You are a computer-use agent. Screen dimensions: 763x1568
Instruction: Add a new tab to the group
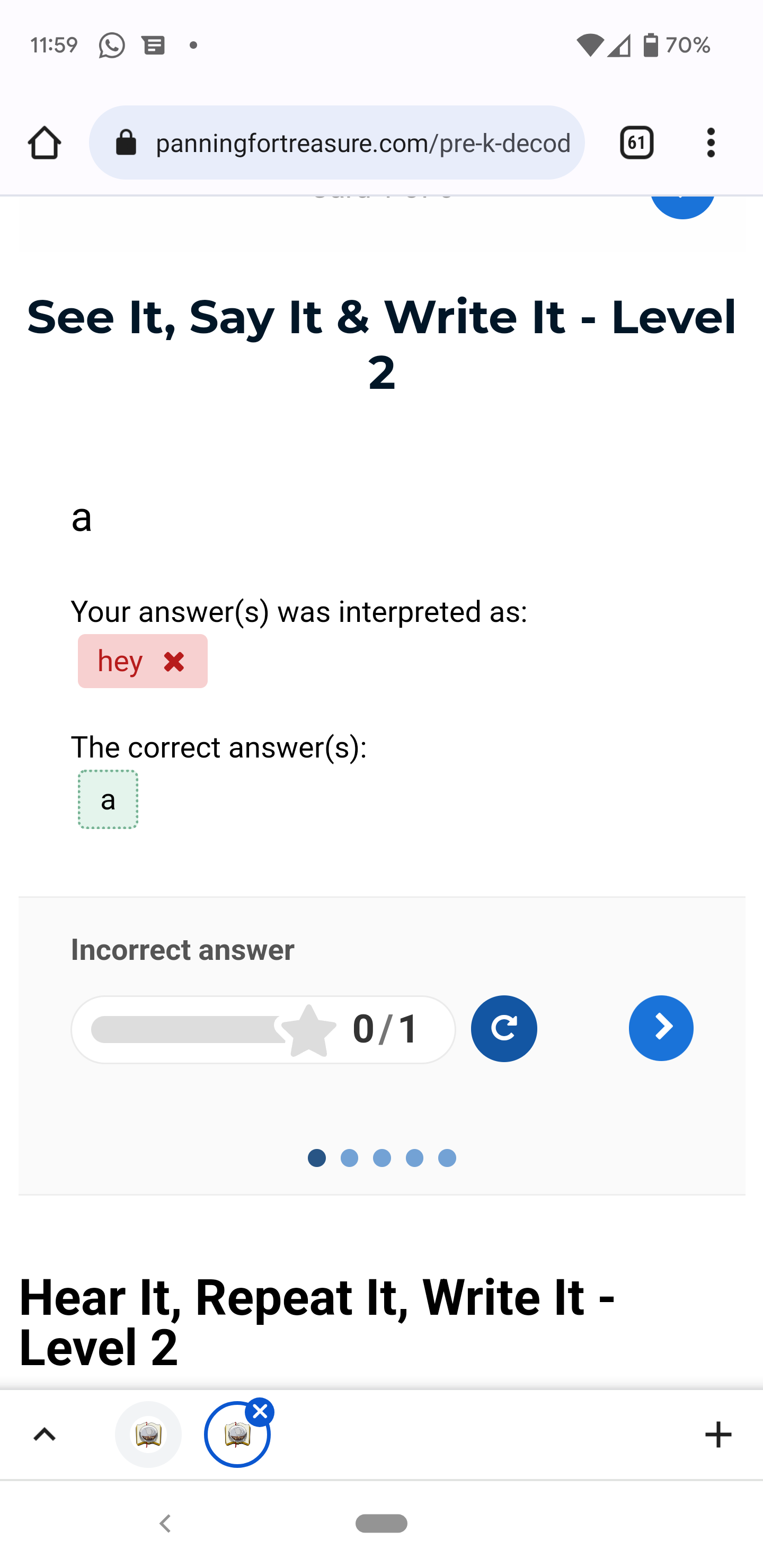pyautogui.click(x=718, y=1435)
